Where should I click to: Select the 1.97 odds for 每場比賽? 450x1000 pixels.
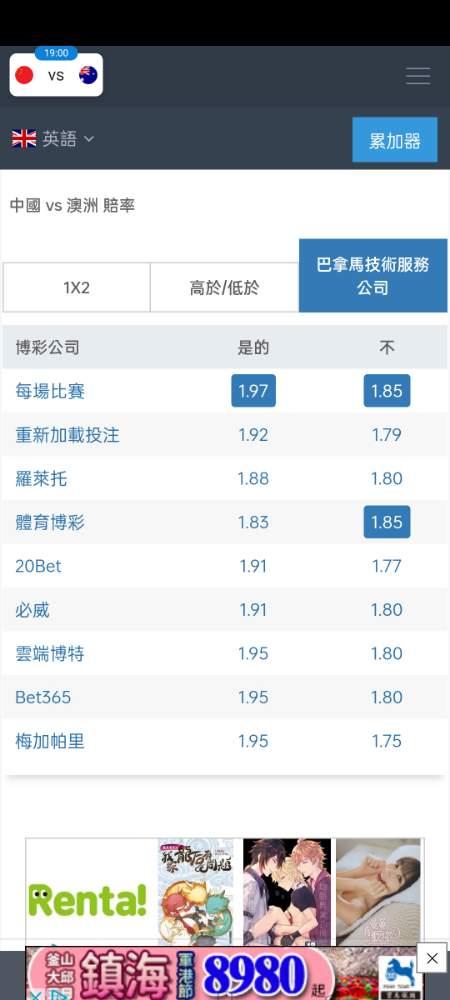254,391
